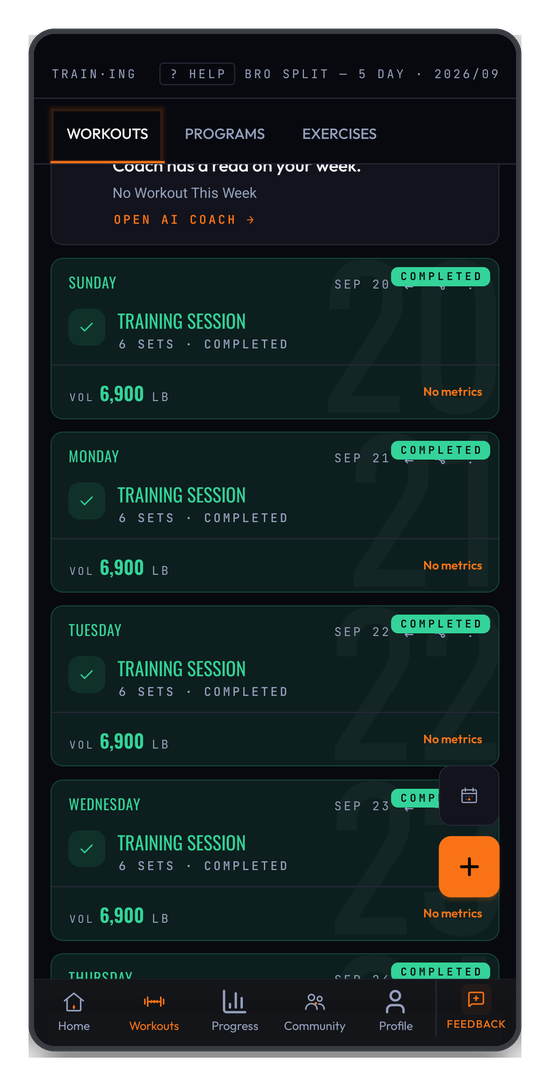
Task: Open the Progress tab
Action: (235, 1010)
